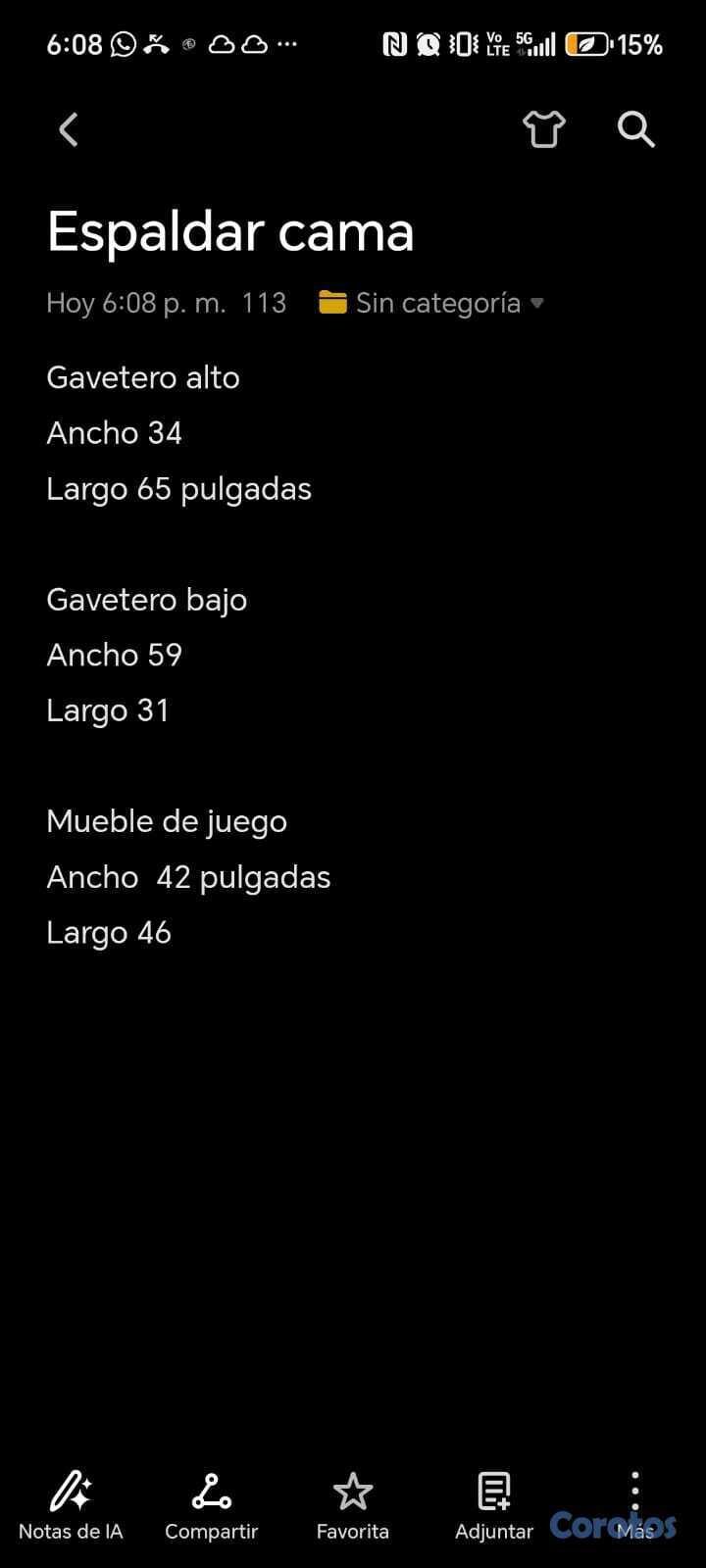This screenshot has height=1568, width=706.
Task: Search within this note
Action: point(635,129)
